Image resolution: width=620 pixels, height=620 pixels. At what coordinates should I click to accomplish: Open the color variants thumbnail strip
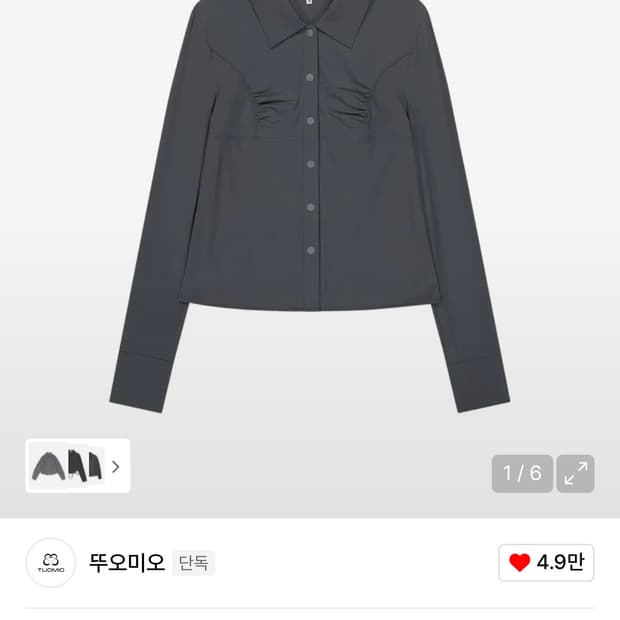[78, 466]
